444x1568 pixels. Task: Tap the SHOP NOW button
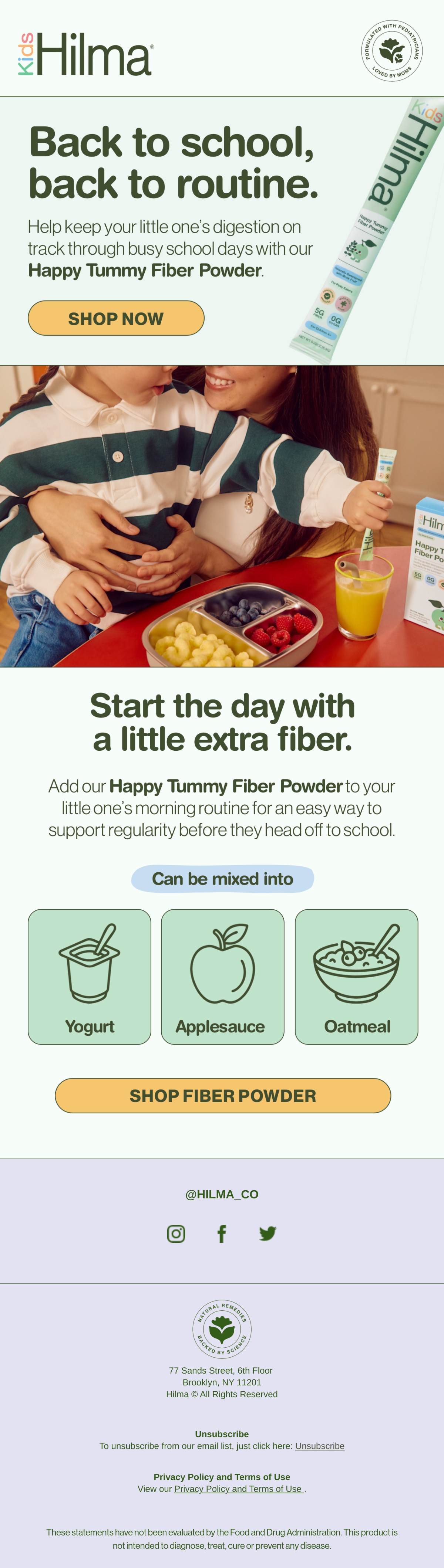[116, 318]
